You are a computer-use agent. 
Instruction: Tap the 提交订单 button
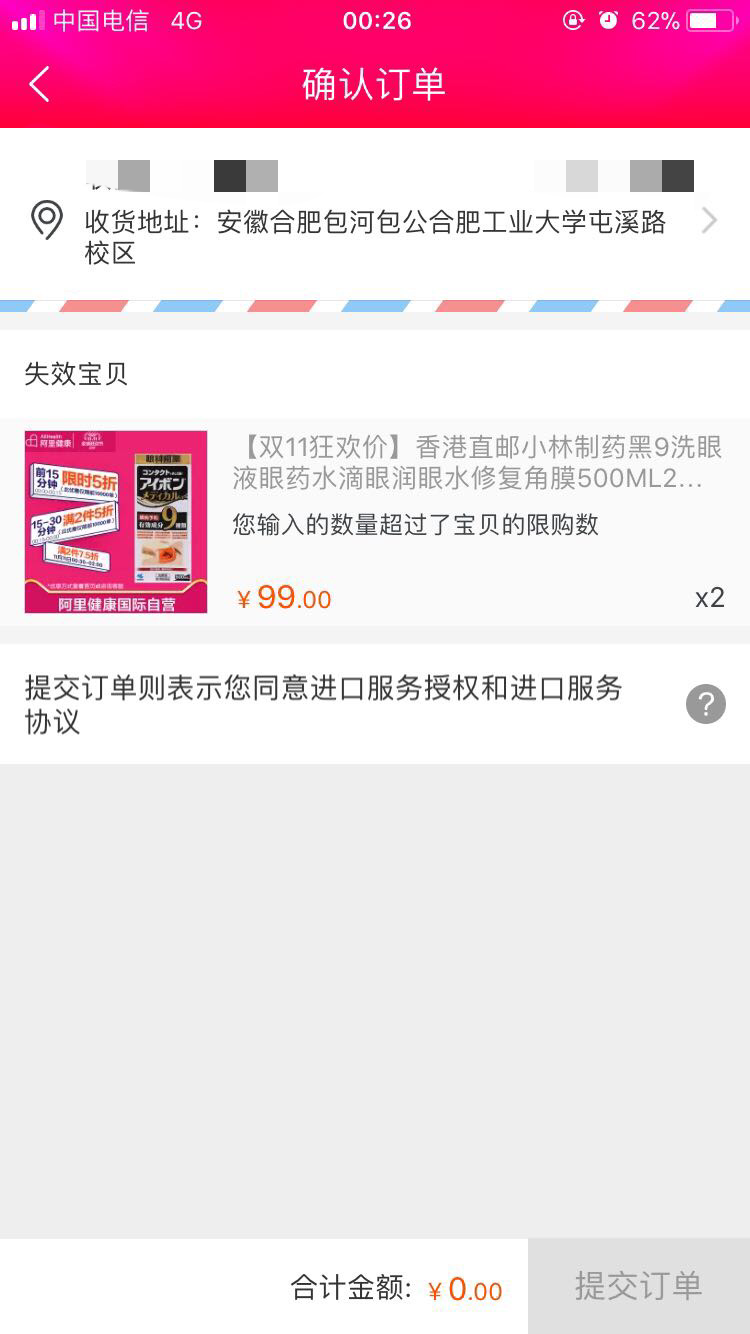639,1286
